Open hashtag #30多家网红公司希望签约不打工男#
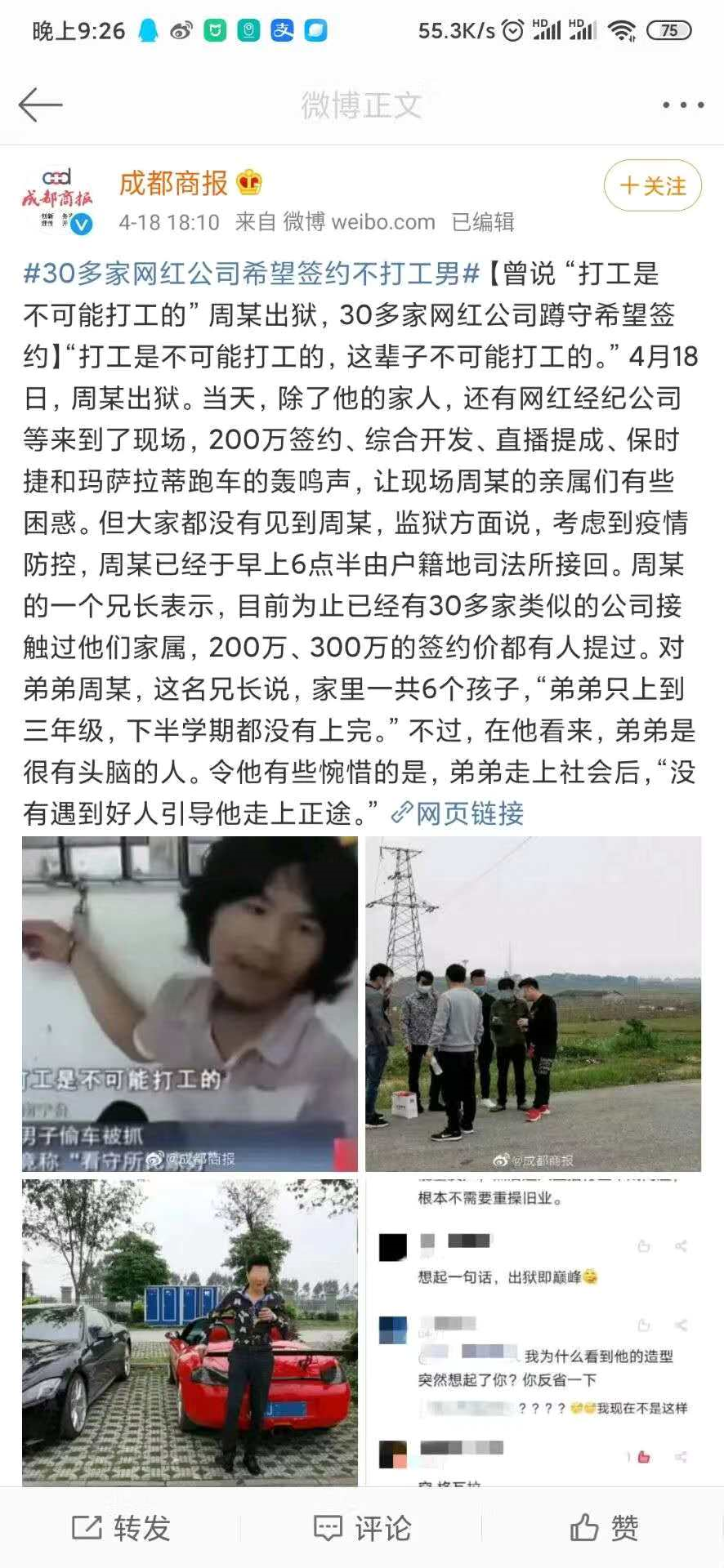The height and width of the screenshot is (1568, 724). [251, 274]
